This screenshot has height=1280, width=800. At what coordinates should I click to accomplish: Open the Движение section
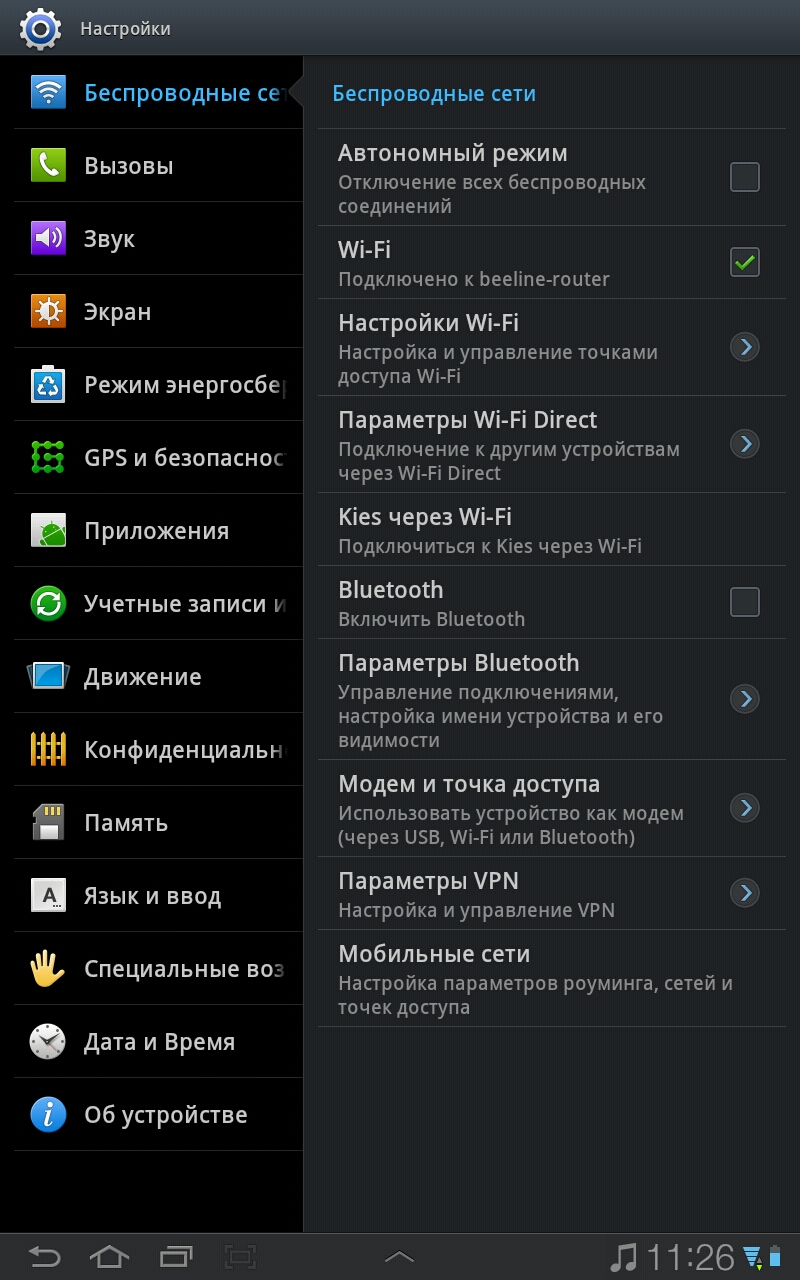(x=158, y=676)
